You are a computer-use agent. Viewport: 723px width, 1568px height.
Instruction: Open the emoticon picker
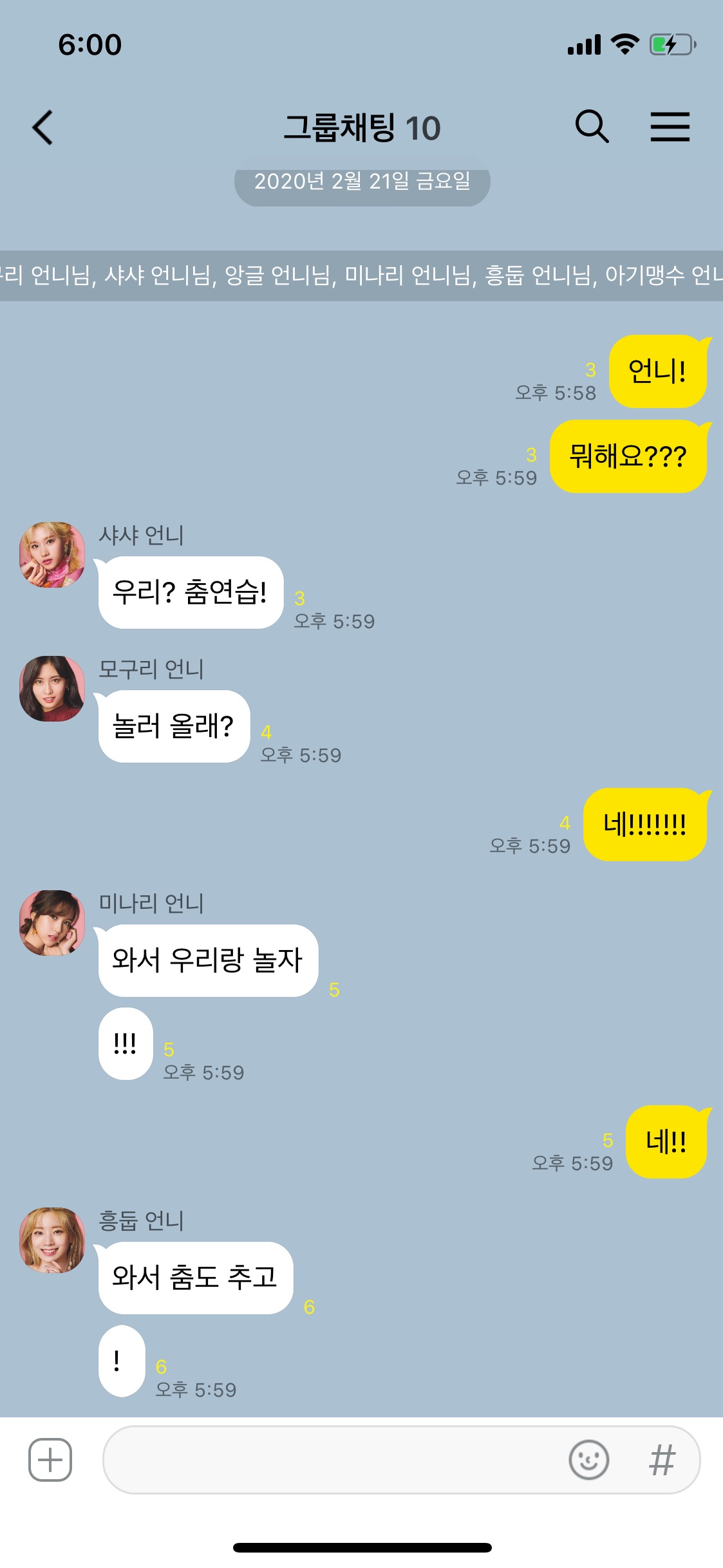point(588,1459)
